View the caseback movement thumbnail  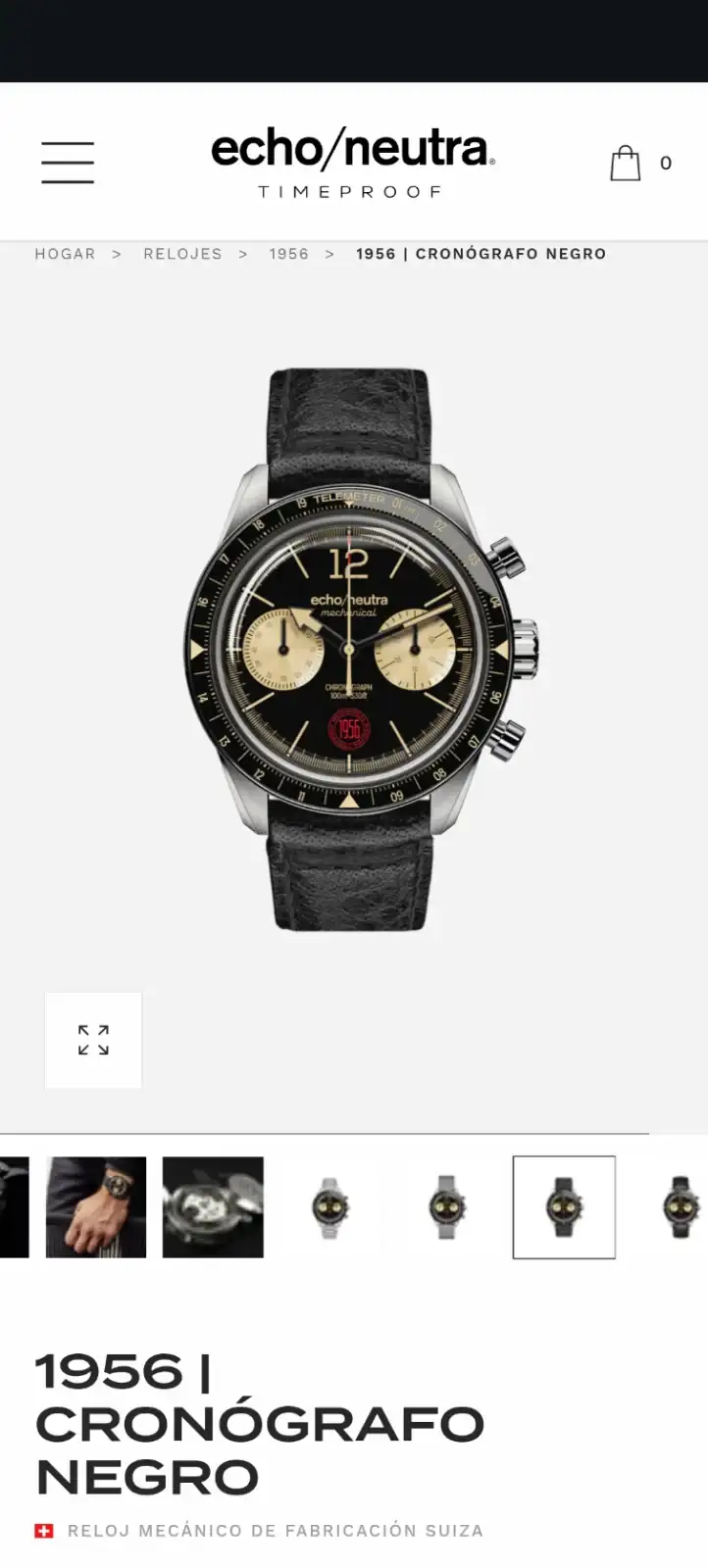coord(213,1207)
